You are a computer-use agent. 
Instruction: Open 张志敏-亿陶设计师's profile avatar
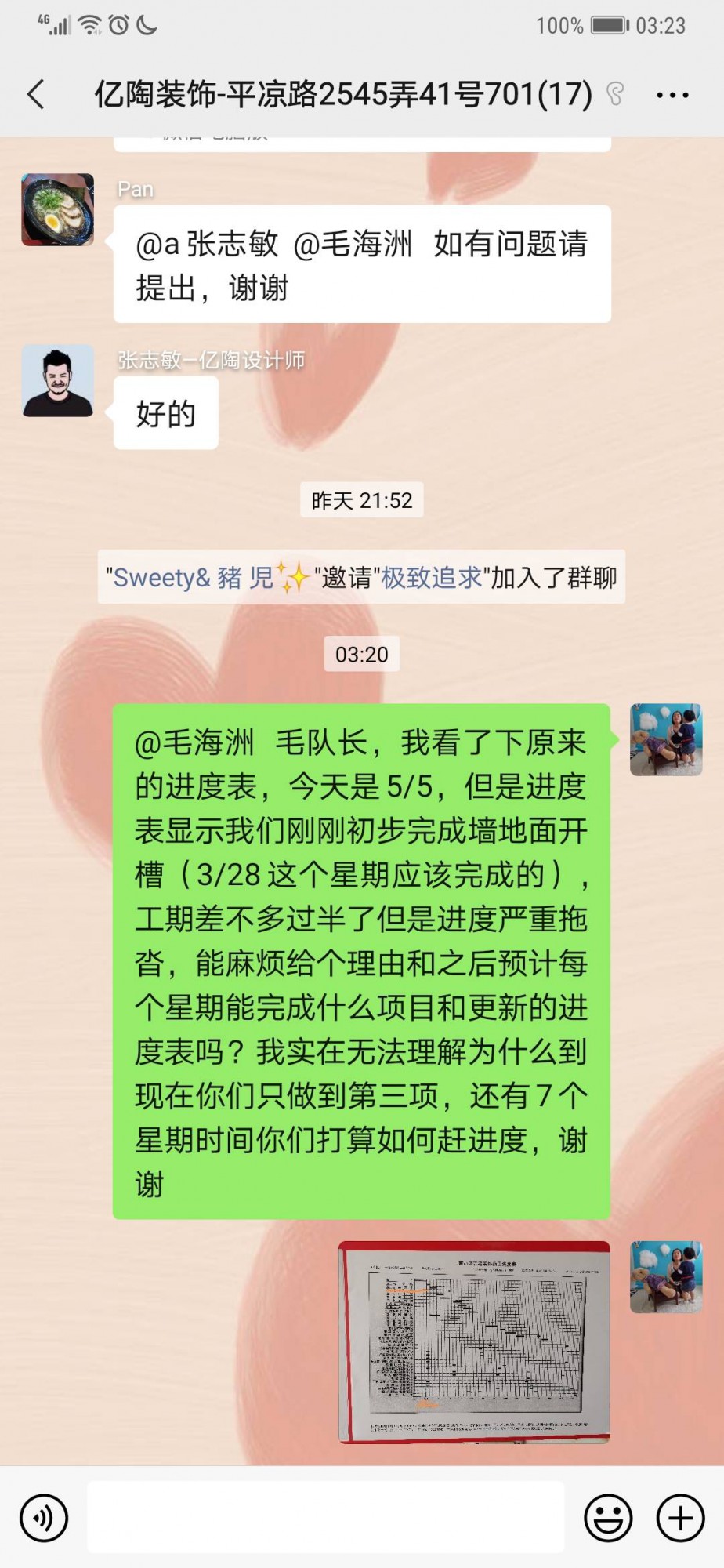tap(58, 381)
